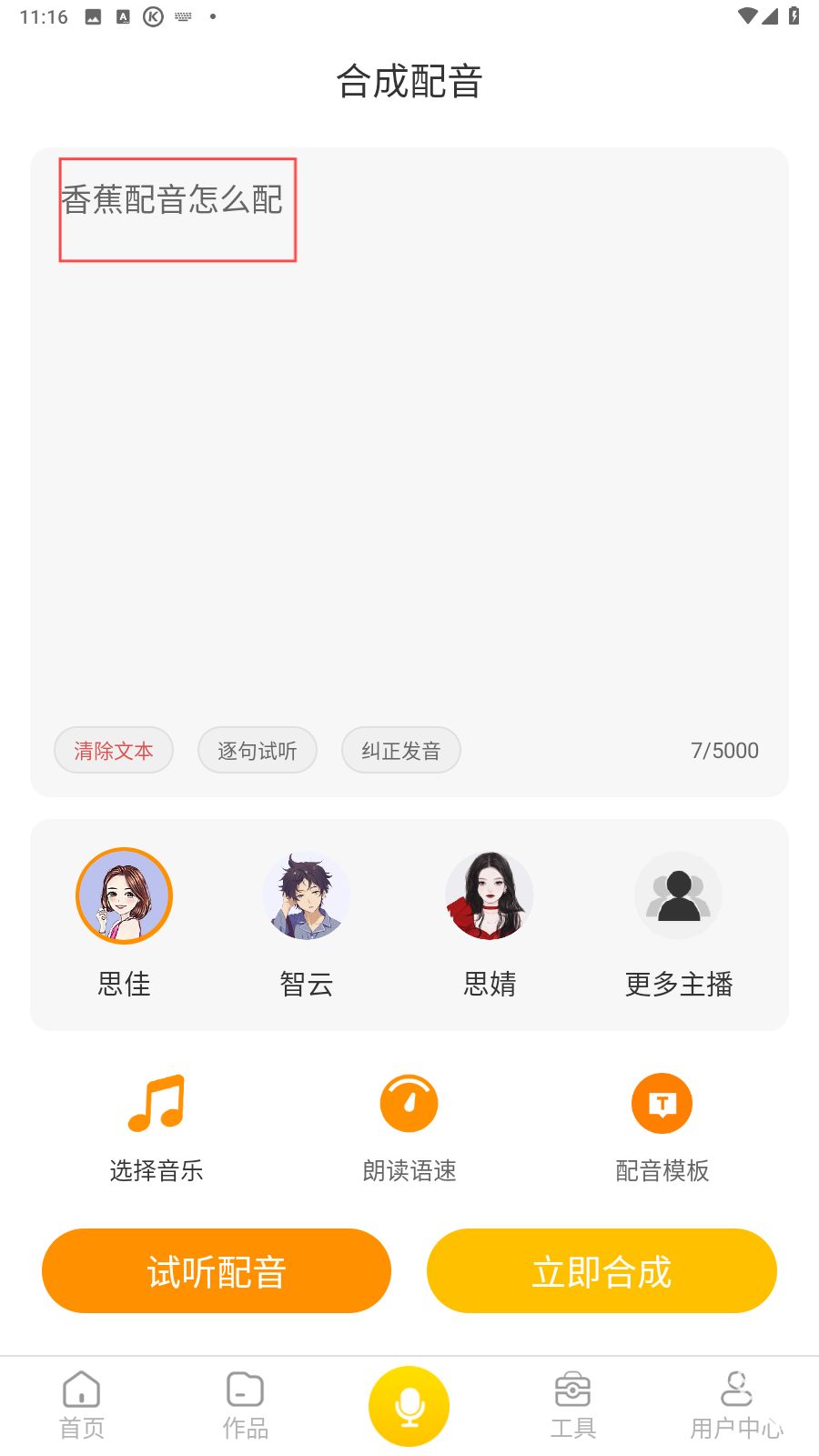The image size is (819, 1456).
Task: Open the 朗读语速 reading speed icon
Action: 409,1102
